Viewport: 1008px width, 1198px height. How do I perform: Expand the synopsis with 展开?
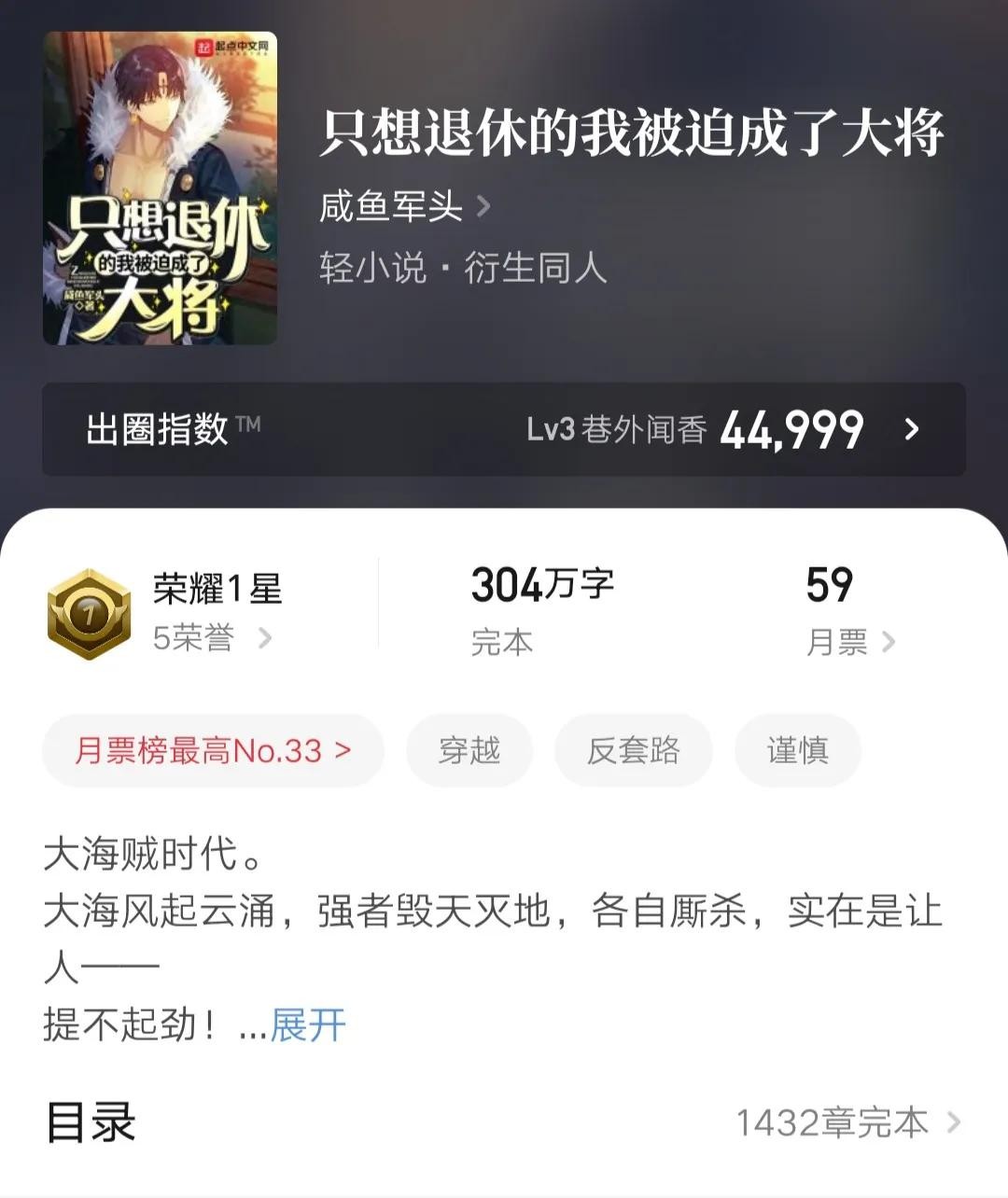pos(308,1024)
